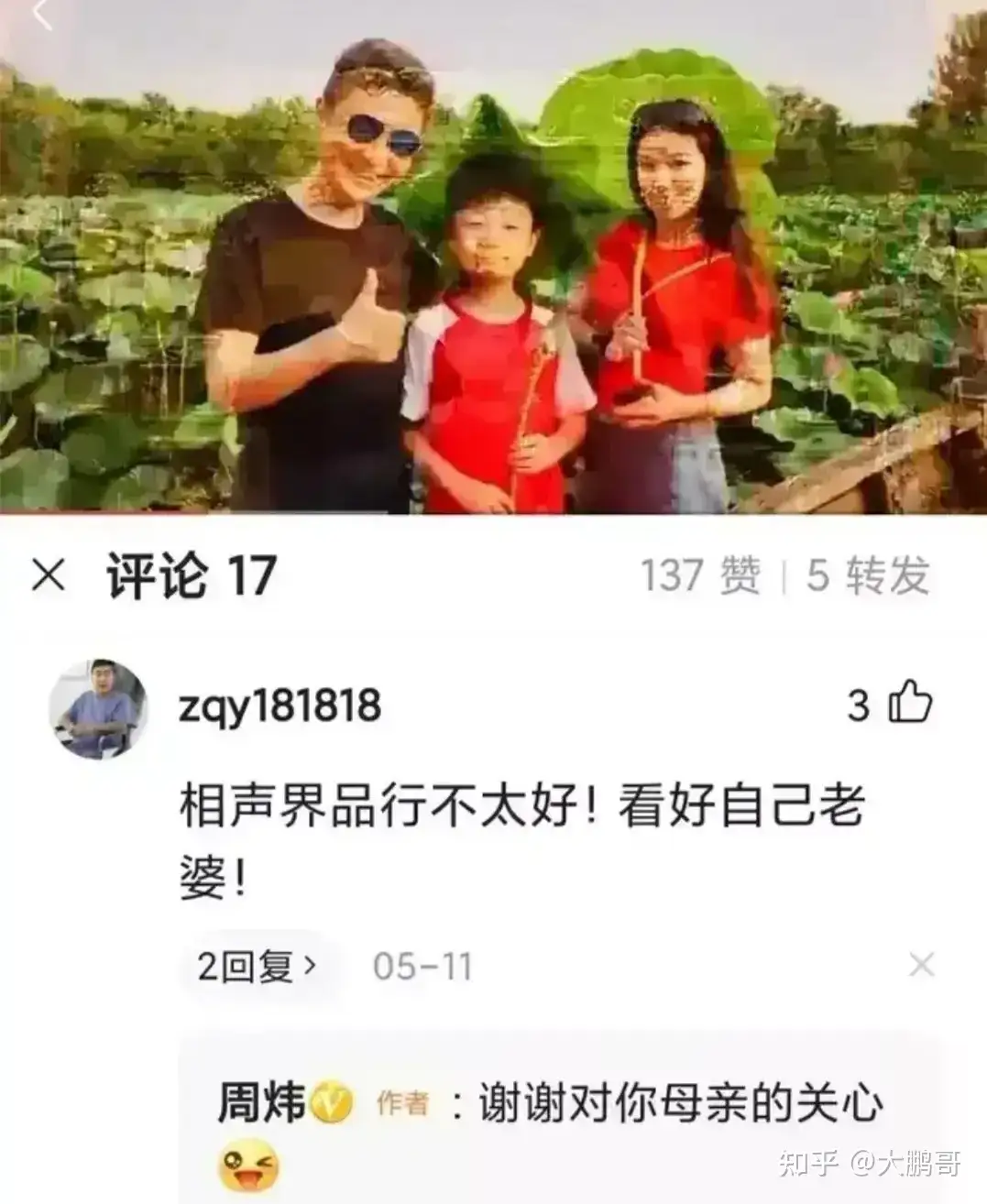Close the 评论 comments panel

coord(49,577)
